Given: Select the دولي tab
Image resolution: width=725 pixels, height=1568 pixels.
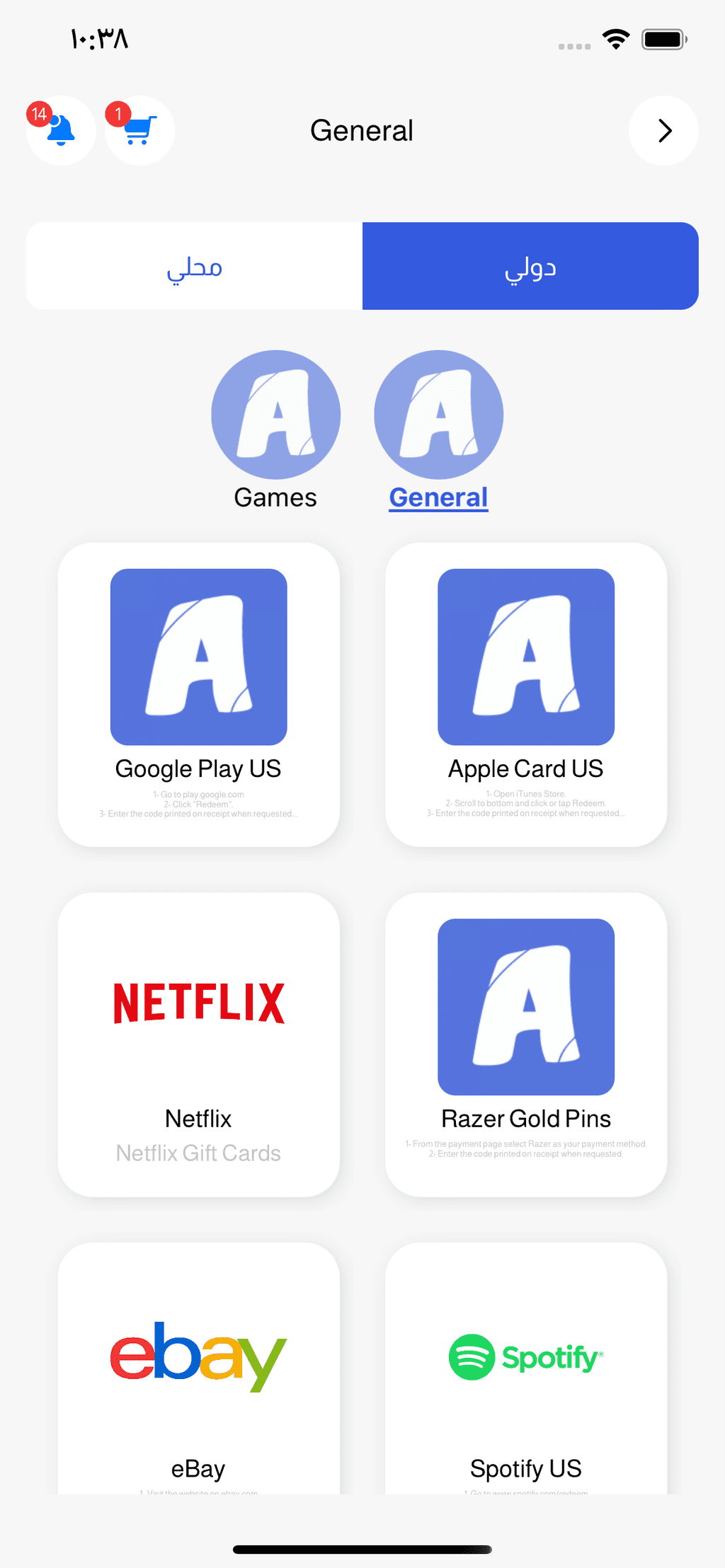Looking at the screenshot, I should (530, 266).
